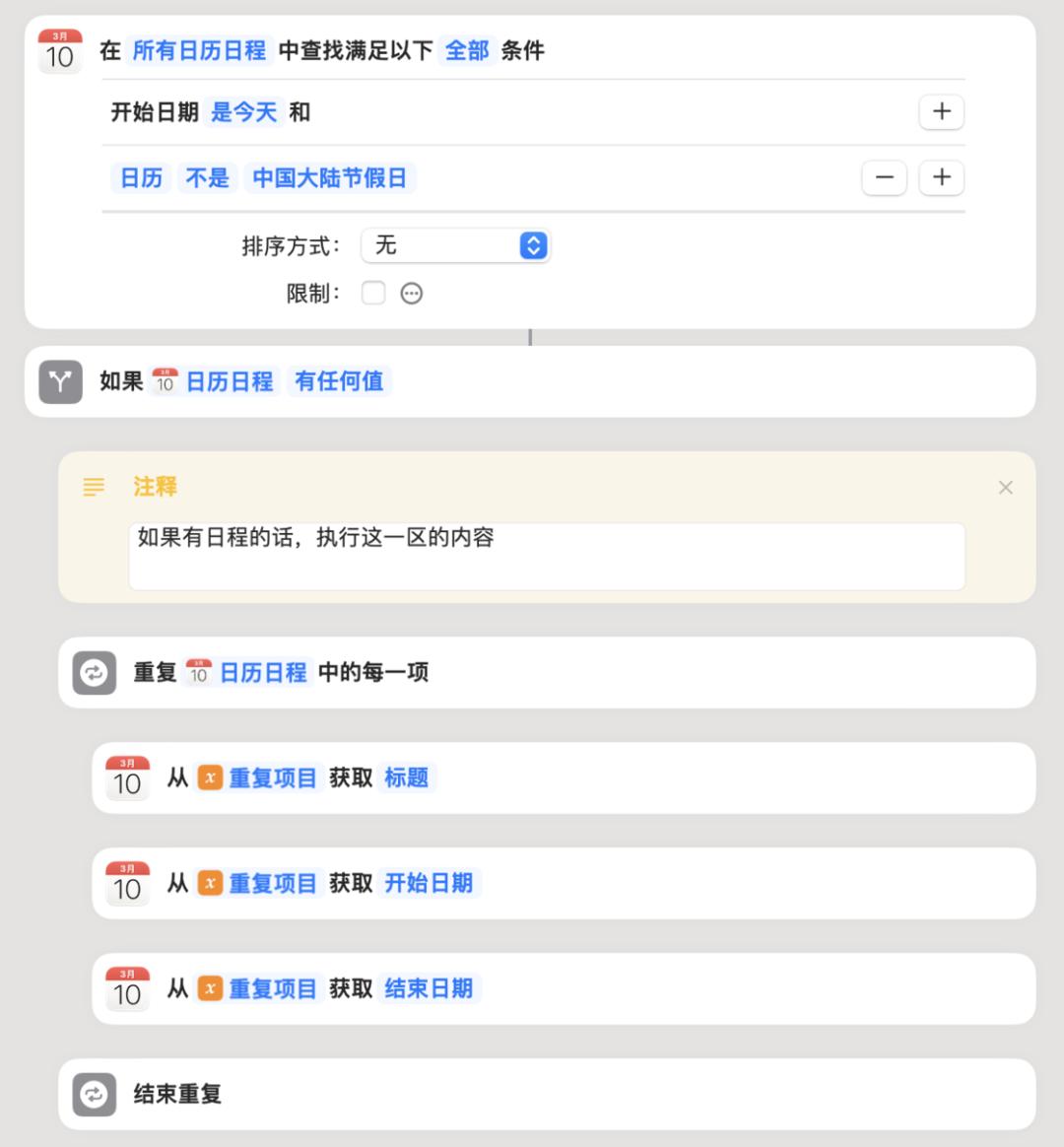Edit the comment text field
This screenshot has width=1064, height=1147.
[546, 557]
